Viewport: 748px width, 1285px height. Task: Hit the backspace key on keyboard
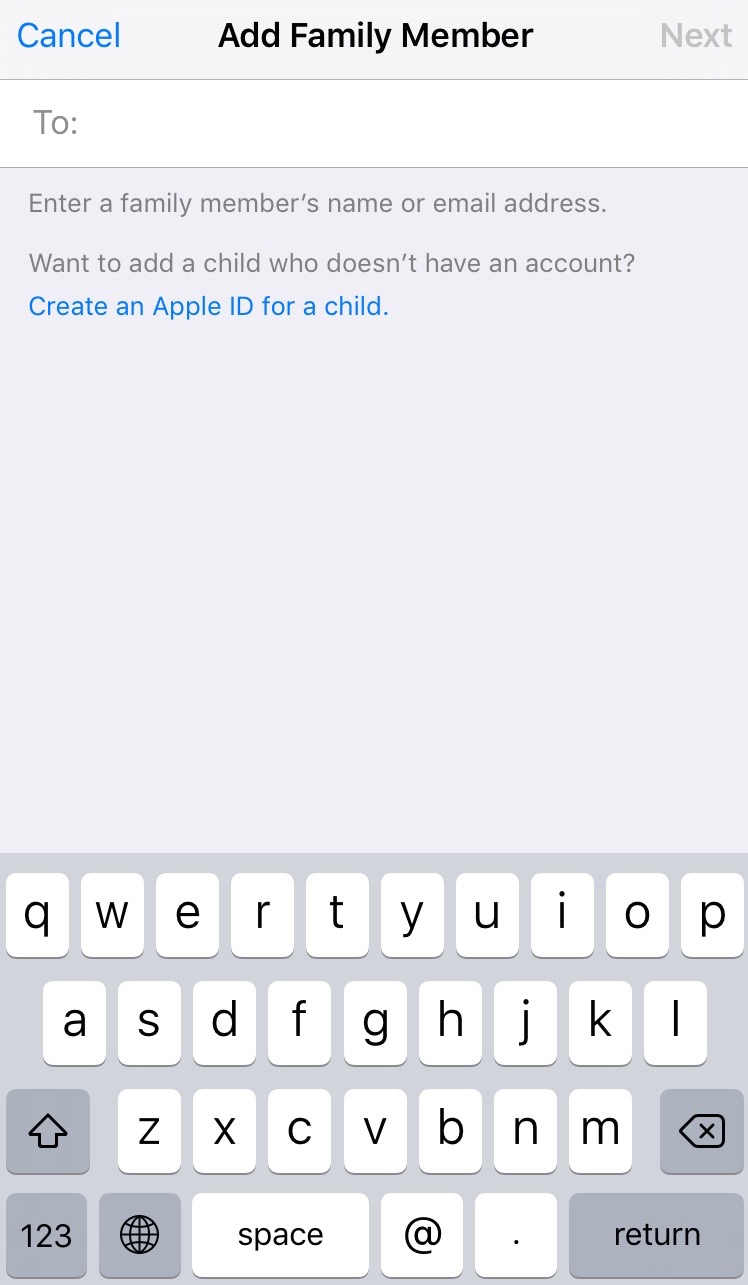click(701, 1131)
